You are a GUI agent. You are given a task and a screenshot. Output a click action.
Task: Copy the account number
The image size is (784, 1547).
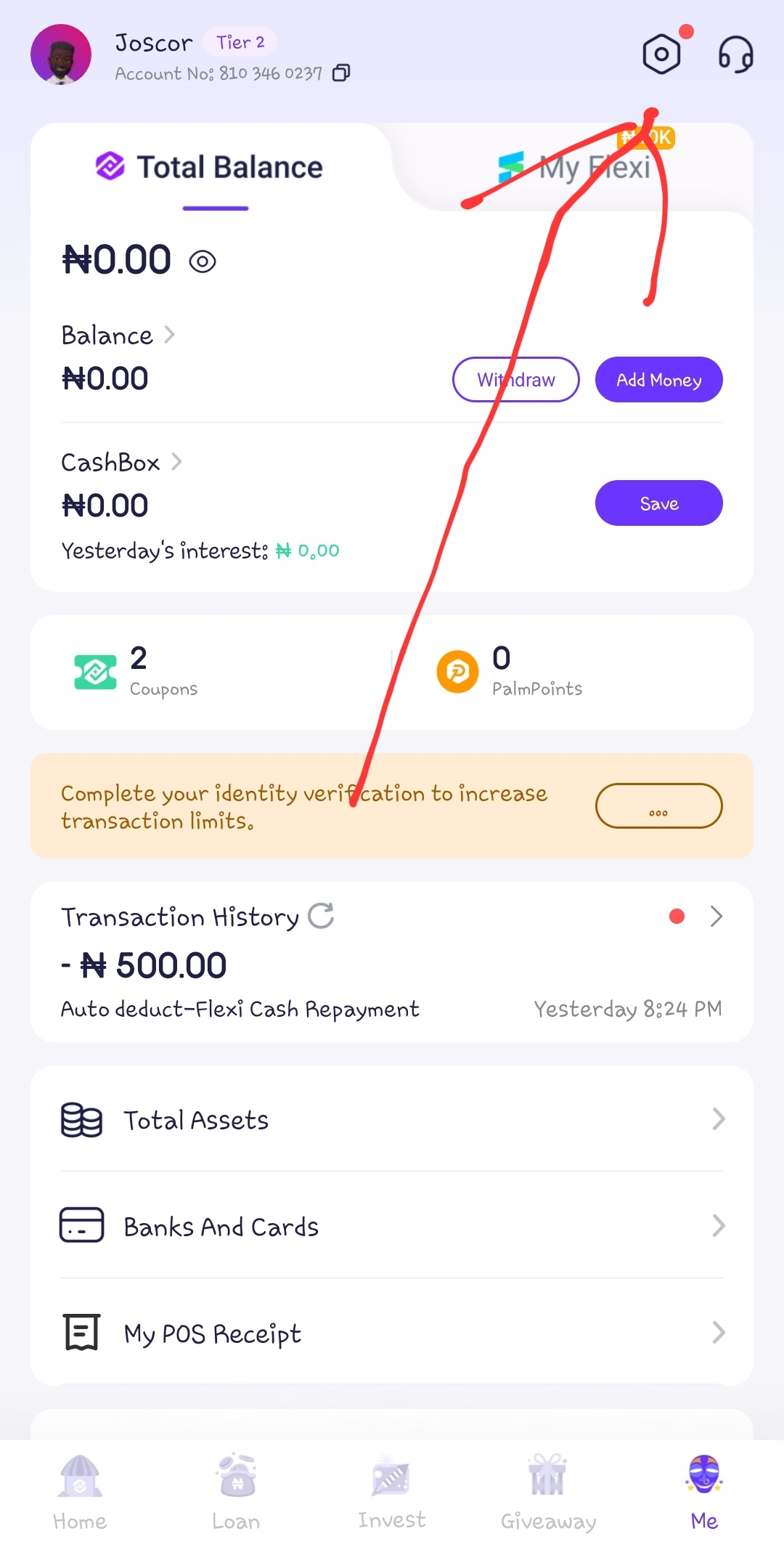click(341, 73)
